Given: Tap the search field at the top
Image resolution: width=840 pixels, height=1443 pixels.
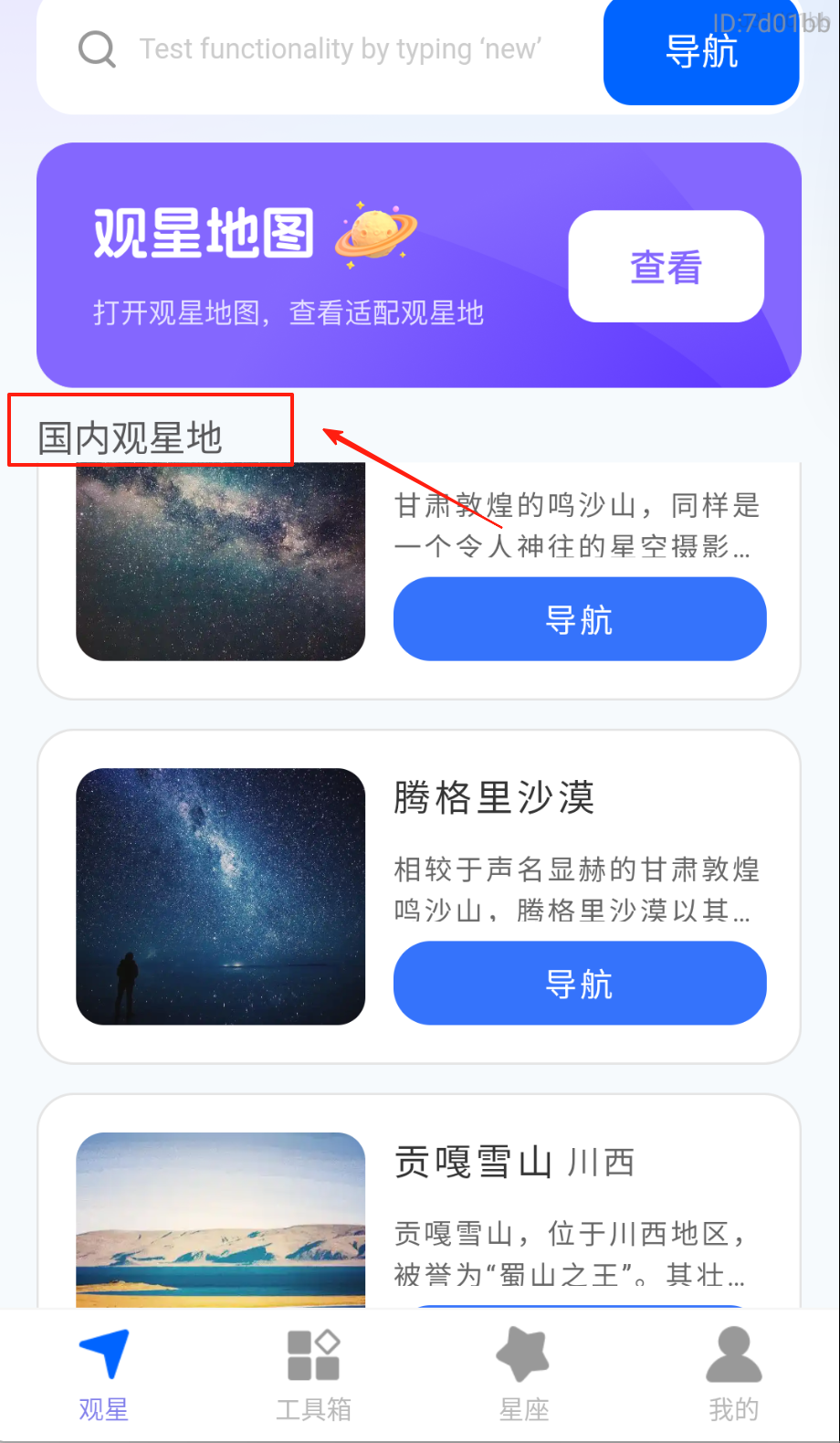Looking at the screenshot, I should click(340, 49).
